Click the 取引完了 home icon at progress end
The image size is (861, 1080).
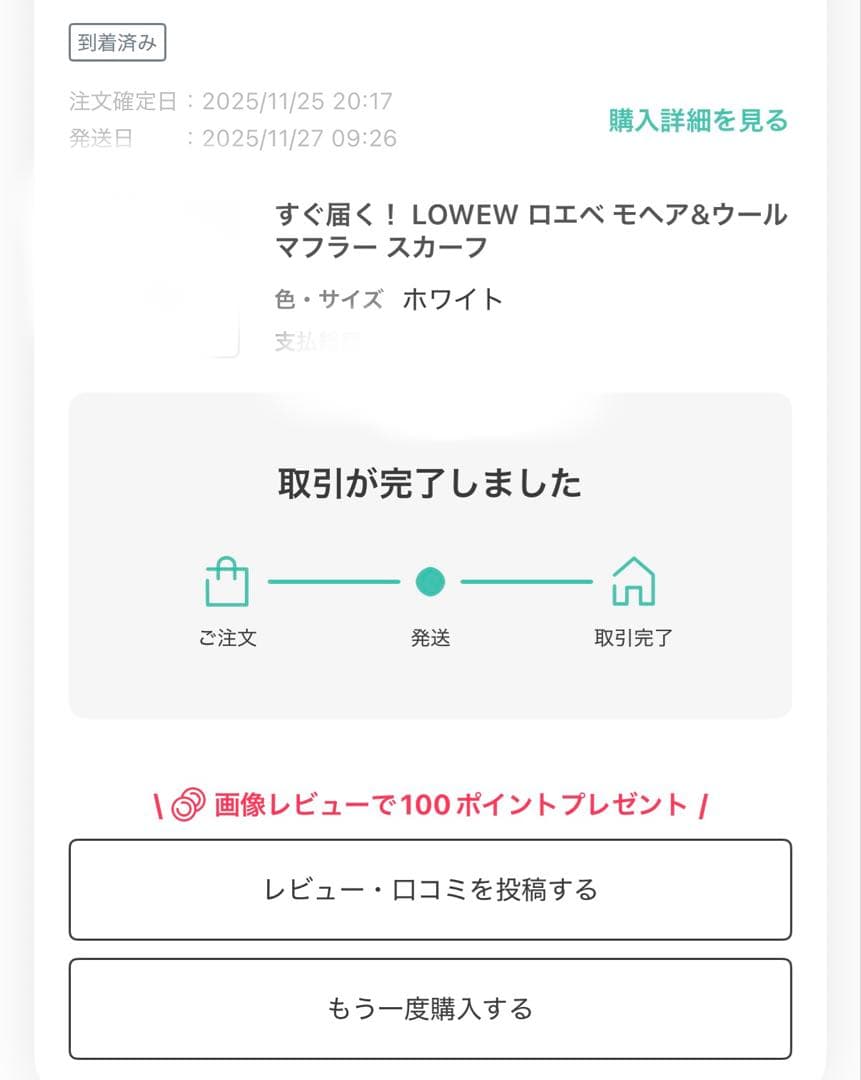(x=633, y=580)
